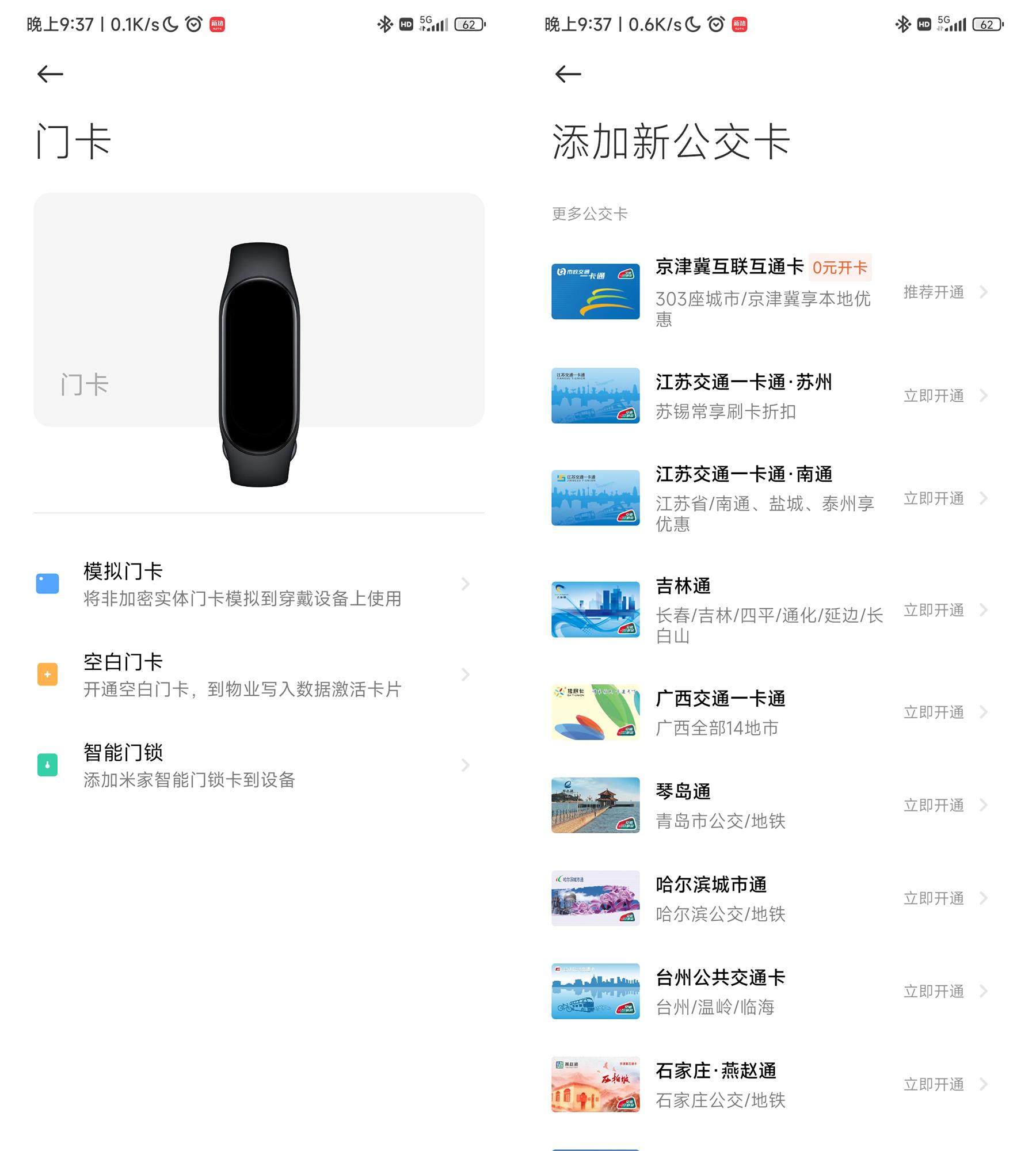
Task: Tap the alarm clock status bar icon
Action: [x=194, y=24]
